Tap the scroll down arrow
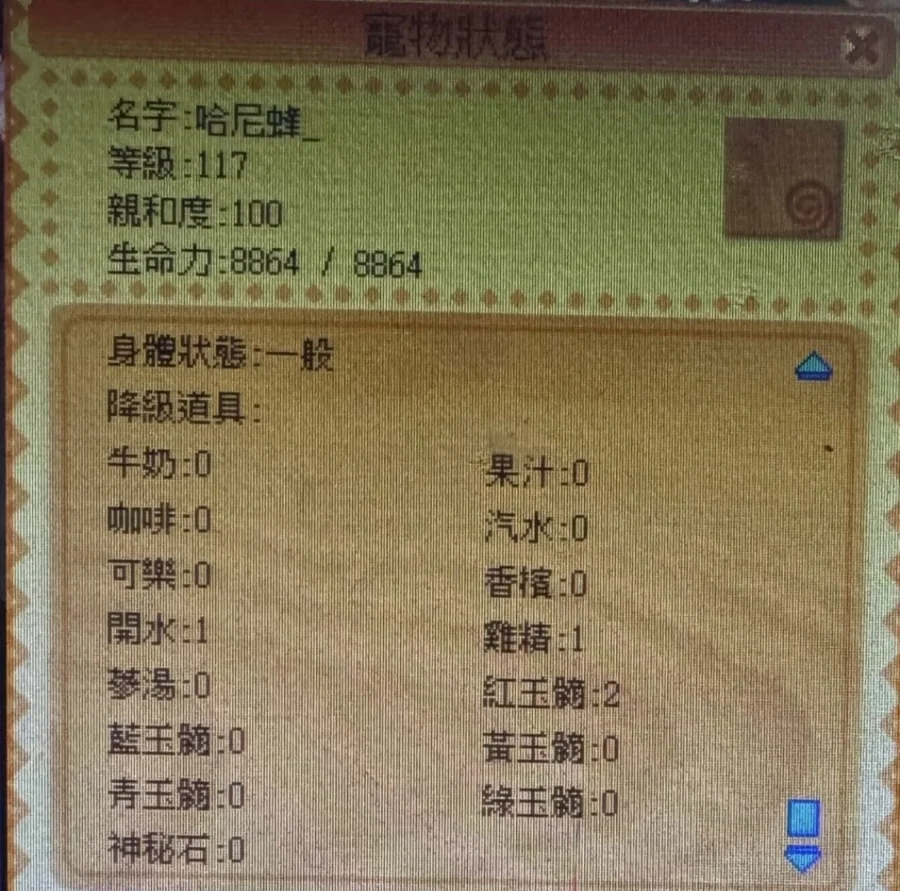The height and width of the screenshot is (891, 900). click(x=803, y=859)
